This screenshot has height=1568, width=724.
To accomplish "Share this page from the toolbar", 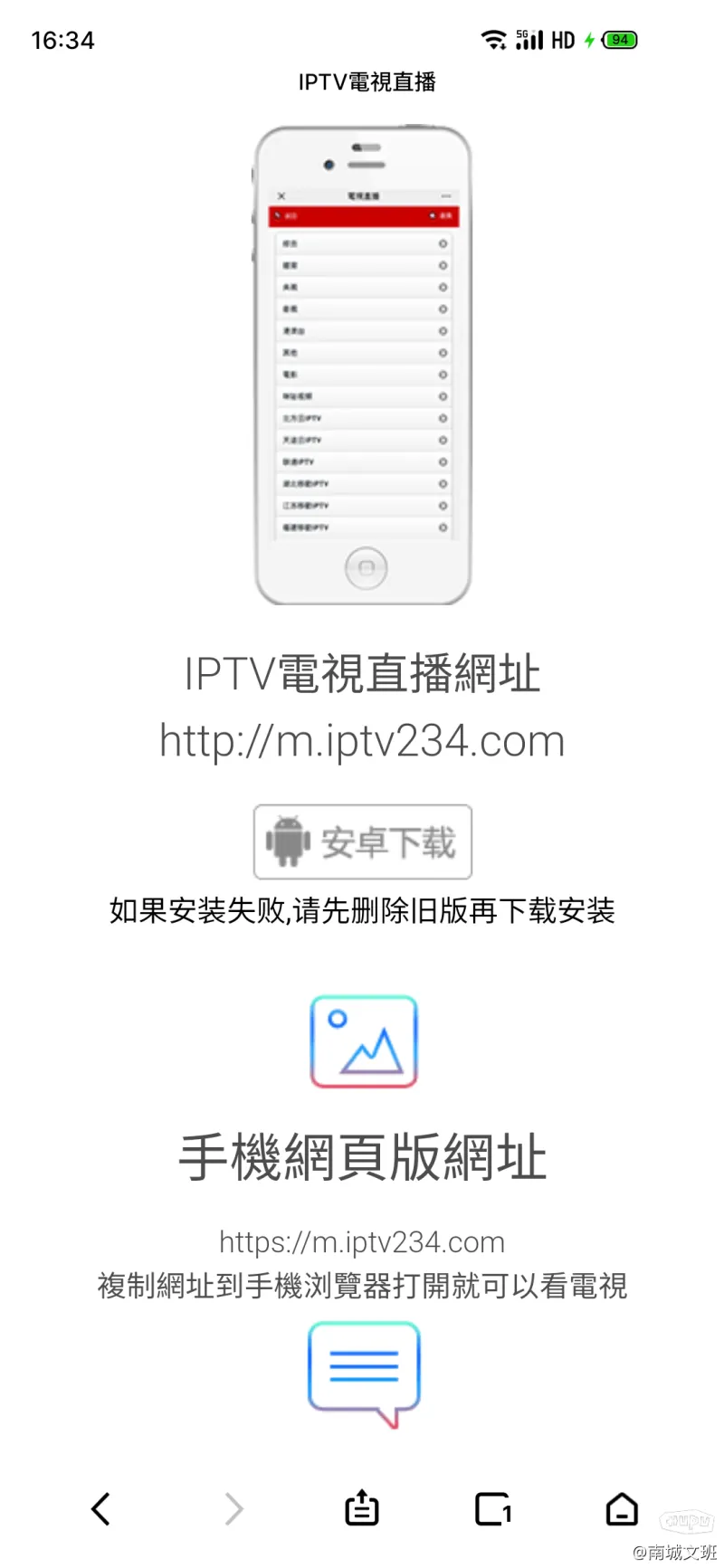I will 362,1507.
